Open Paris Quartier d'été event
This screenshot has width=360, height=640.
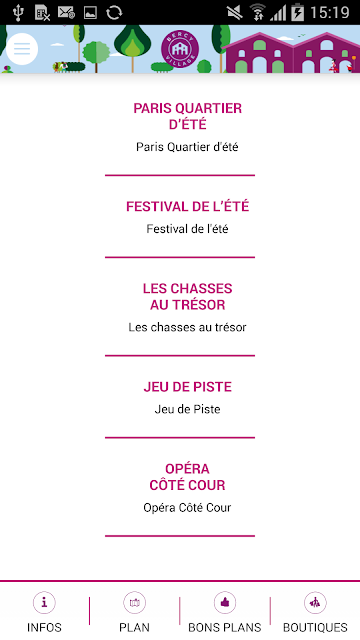(187, 127)
